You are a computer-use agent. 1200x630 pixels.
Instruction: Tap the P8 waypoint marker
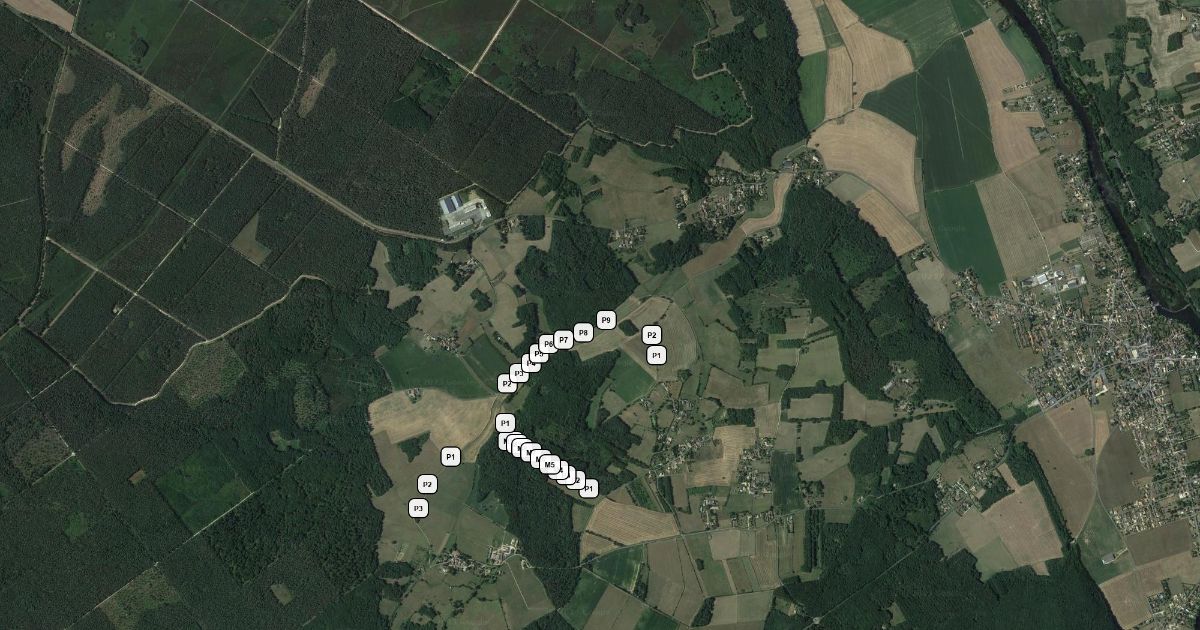[x=584, y=332]
